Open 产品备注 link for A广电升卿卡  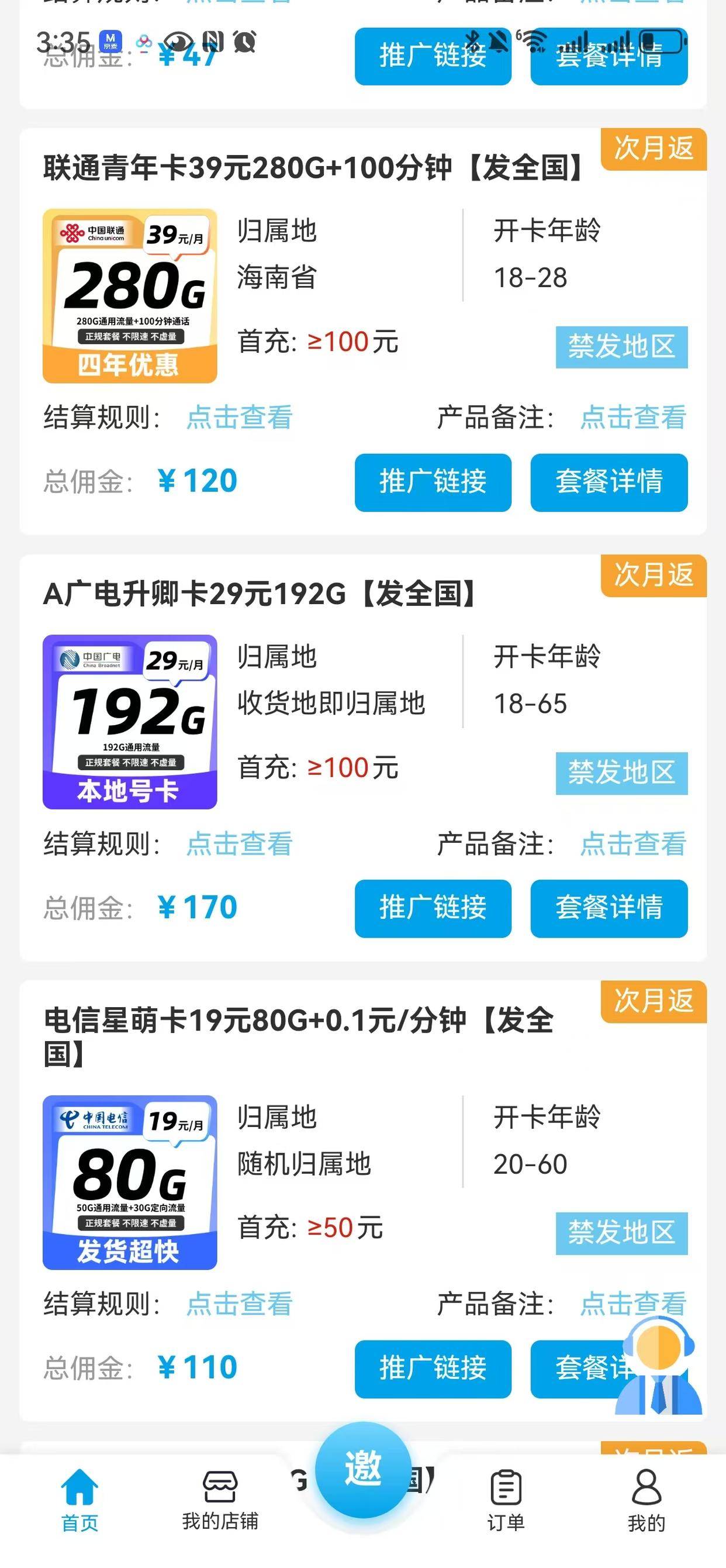tap(633, 845)
